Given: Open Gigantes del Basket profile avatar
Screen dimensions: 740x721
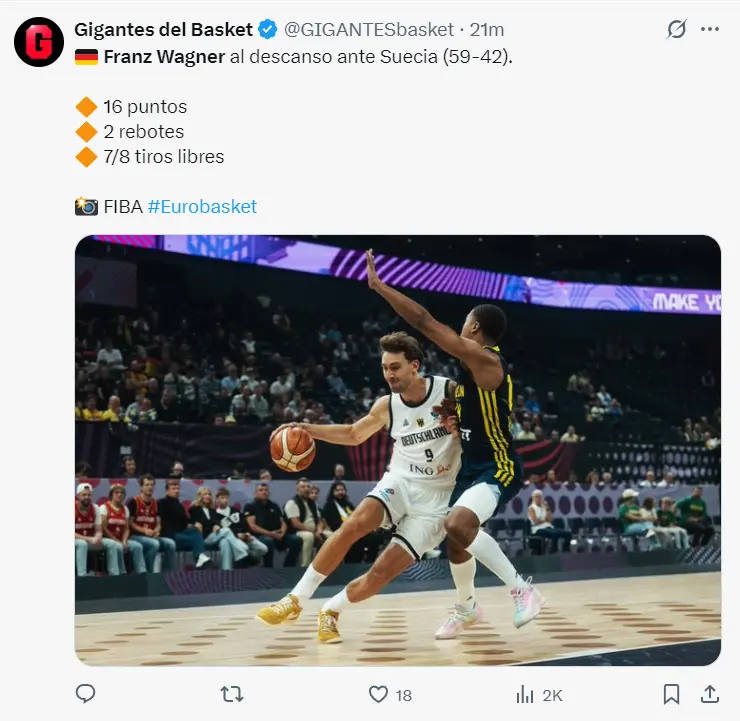Looking at the screenshot, I should [x=38, y=43].
